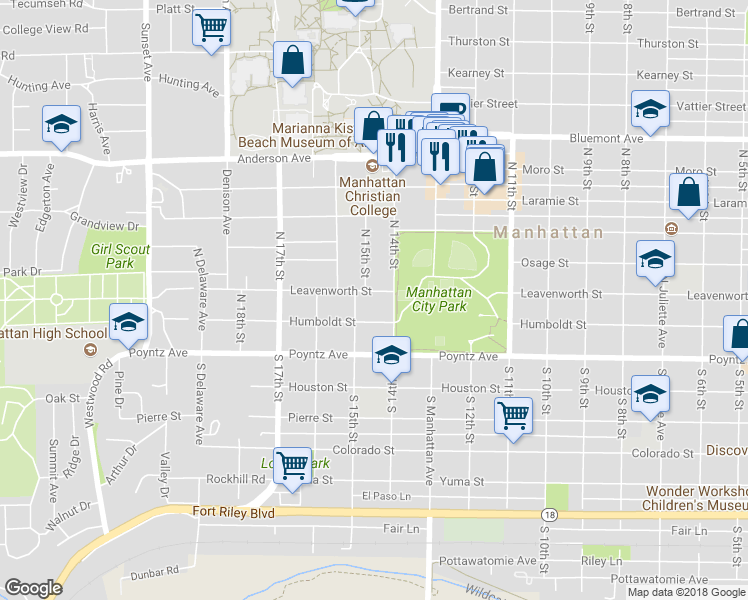
Task: Select the school marker on Vattier Street
Action: click(x=650, y=109)
